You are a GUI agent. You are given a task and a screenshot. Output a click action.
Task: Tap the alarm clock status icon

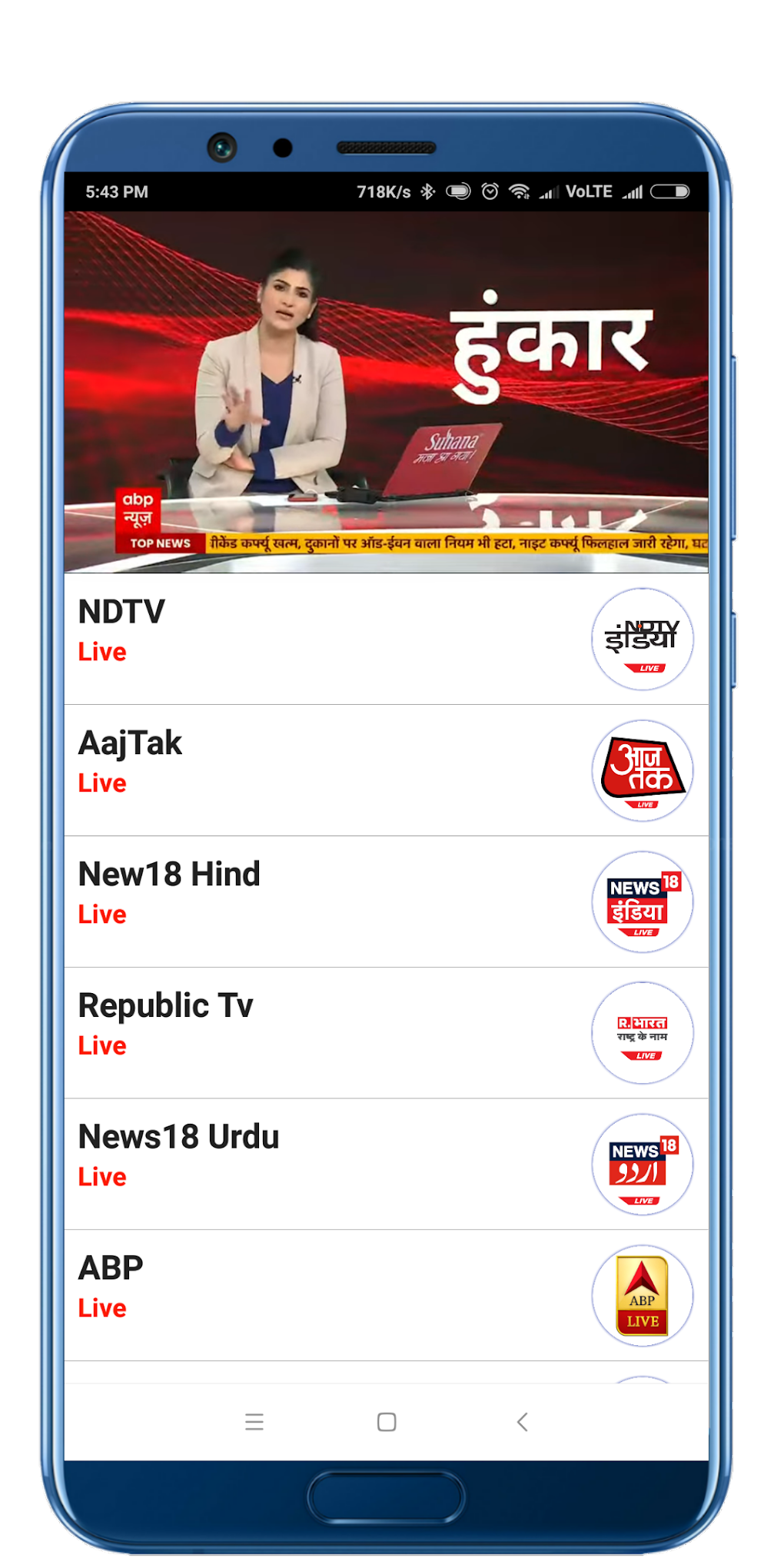point(489,191)
